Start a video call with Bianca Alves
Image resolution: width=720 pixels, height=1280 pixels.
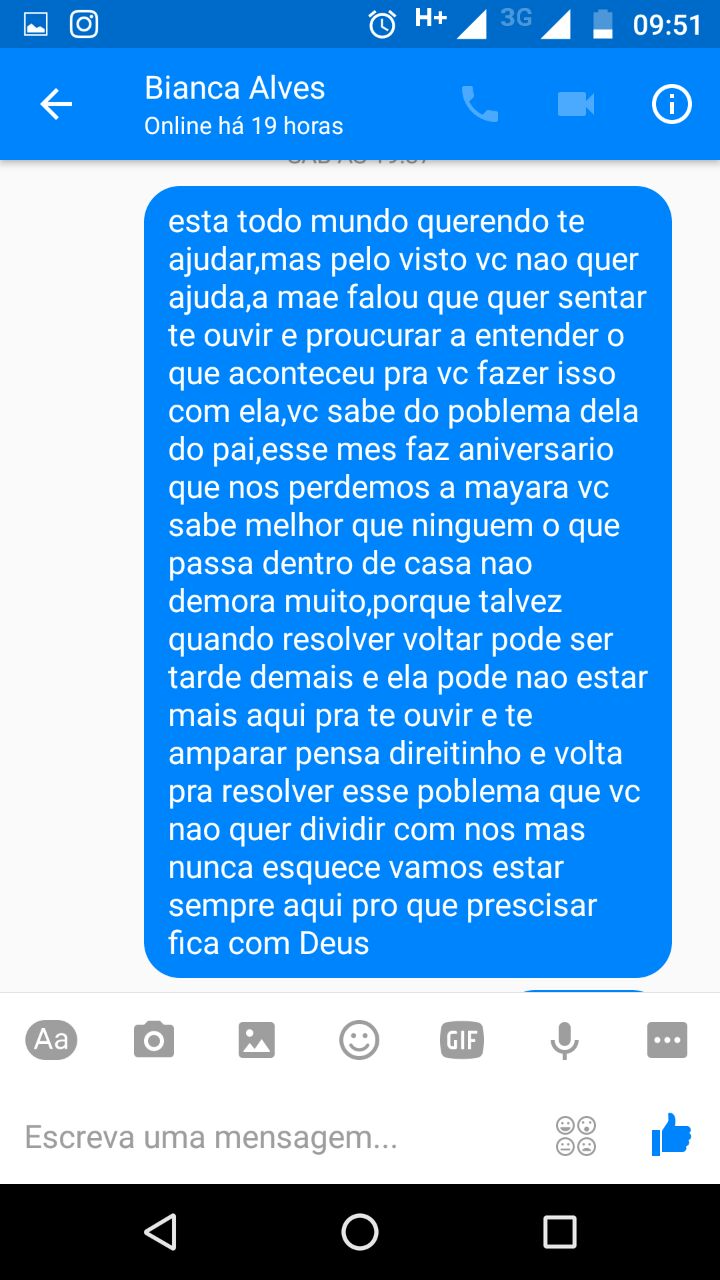[x=576, y=104]
